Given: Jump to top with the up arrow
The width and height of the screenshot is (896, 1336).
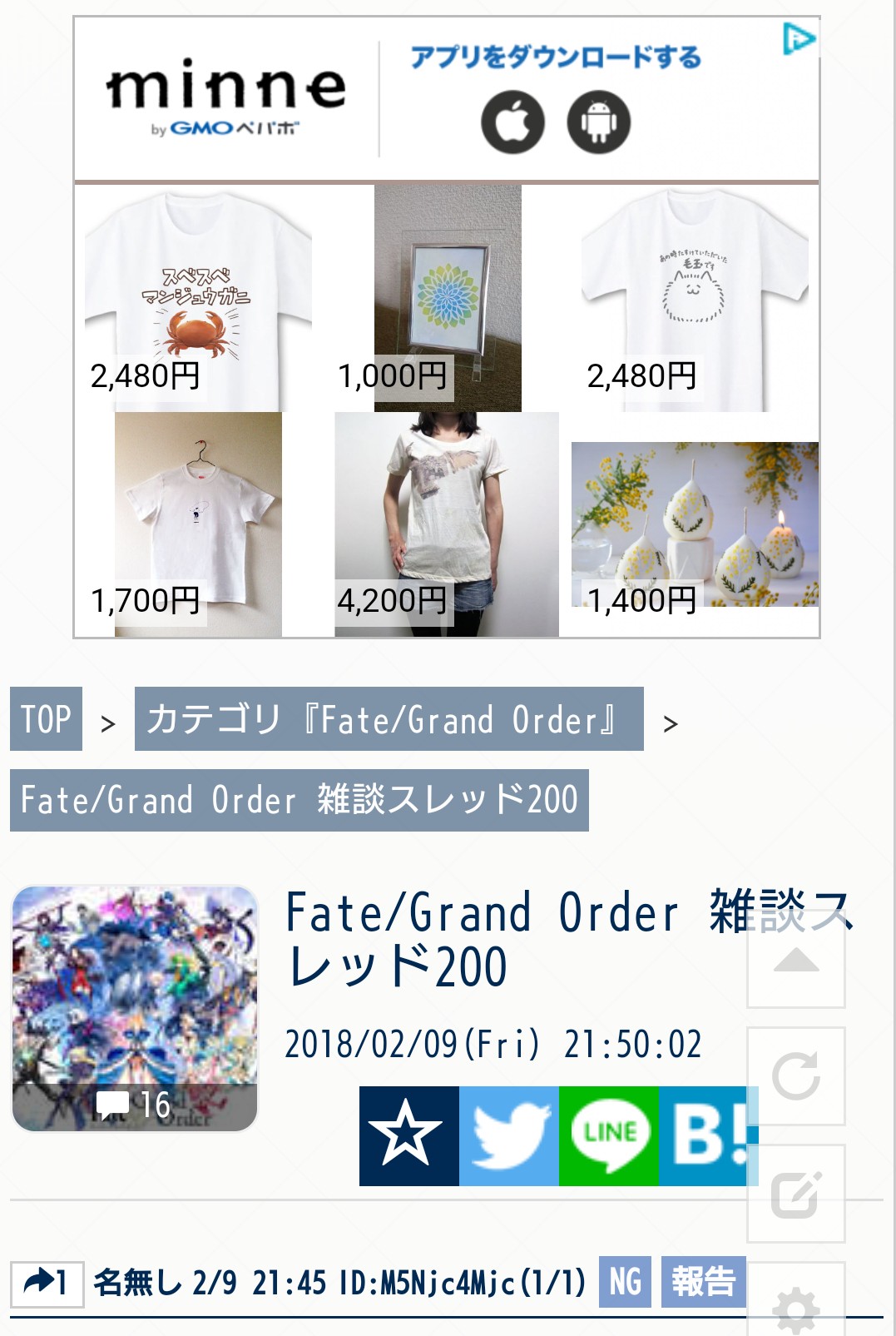Looking at the screenshot, I should point(796,961).
